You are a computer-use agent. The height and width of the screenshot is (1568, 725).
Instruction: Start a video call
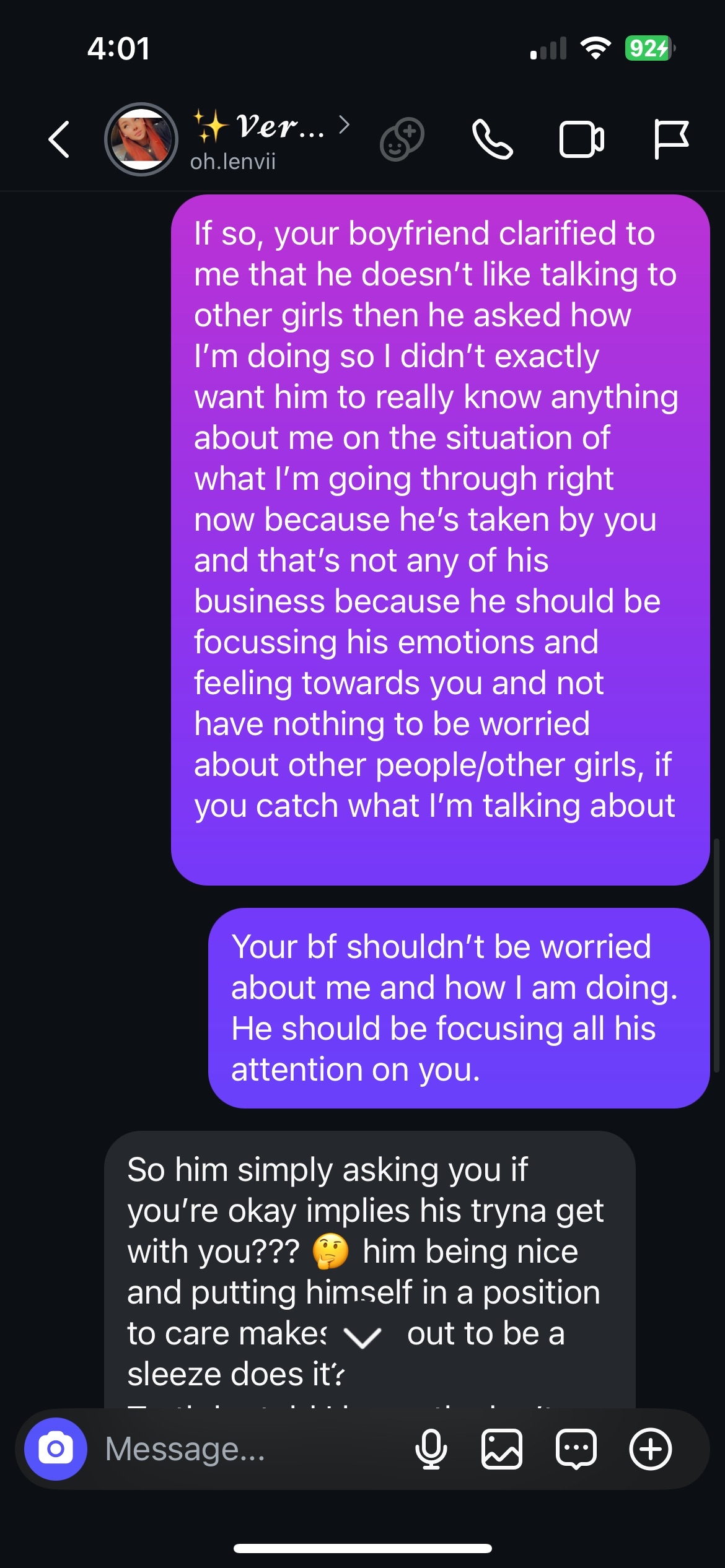tap(581, 139)
